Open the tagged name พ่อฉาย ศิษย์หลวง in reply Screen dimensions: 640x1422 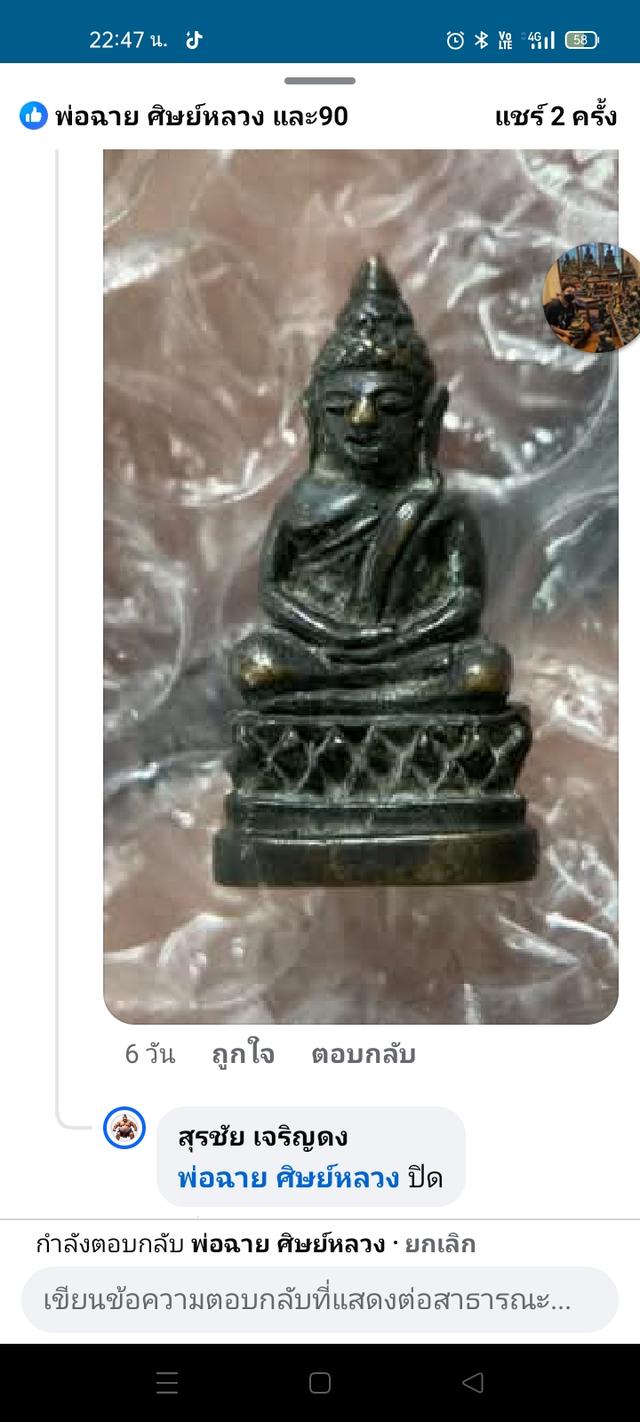288,1178
